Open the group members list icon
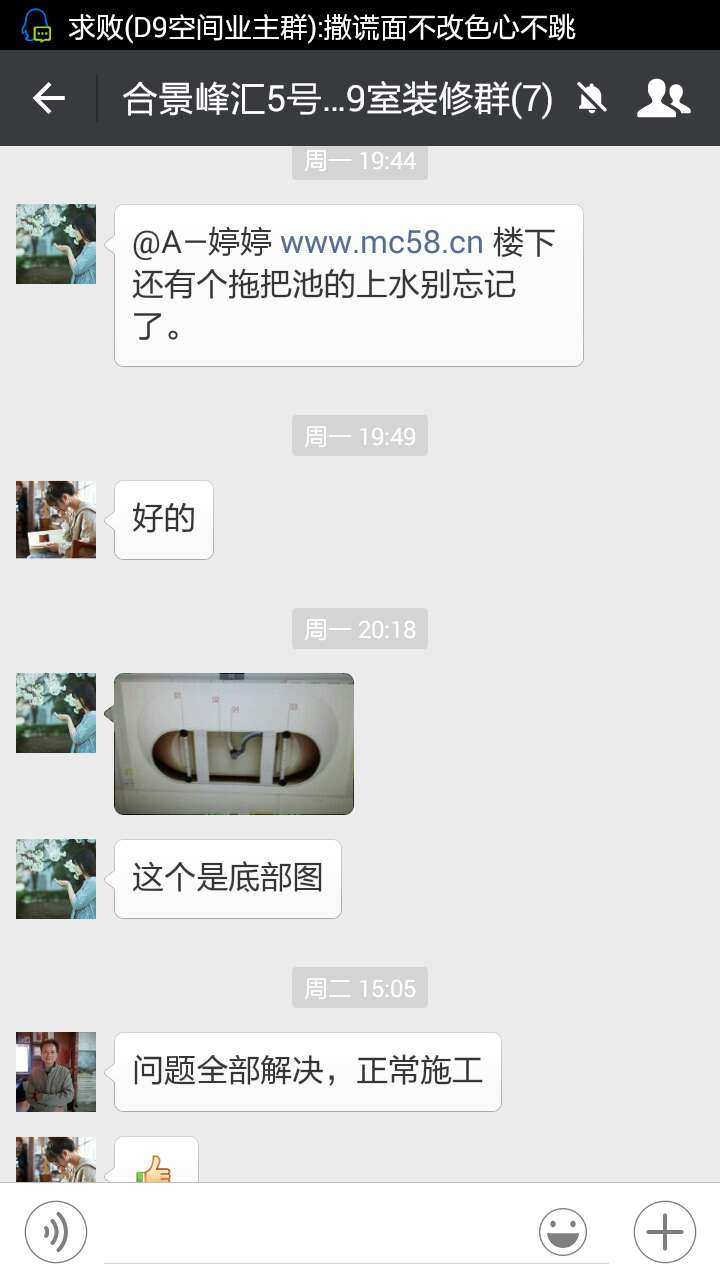This screenshot has height=1280, width=720. pyautogui.click(x=663, y=97)
